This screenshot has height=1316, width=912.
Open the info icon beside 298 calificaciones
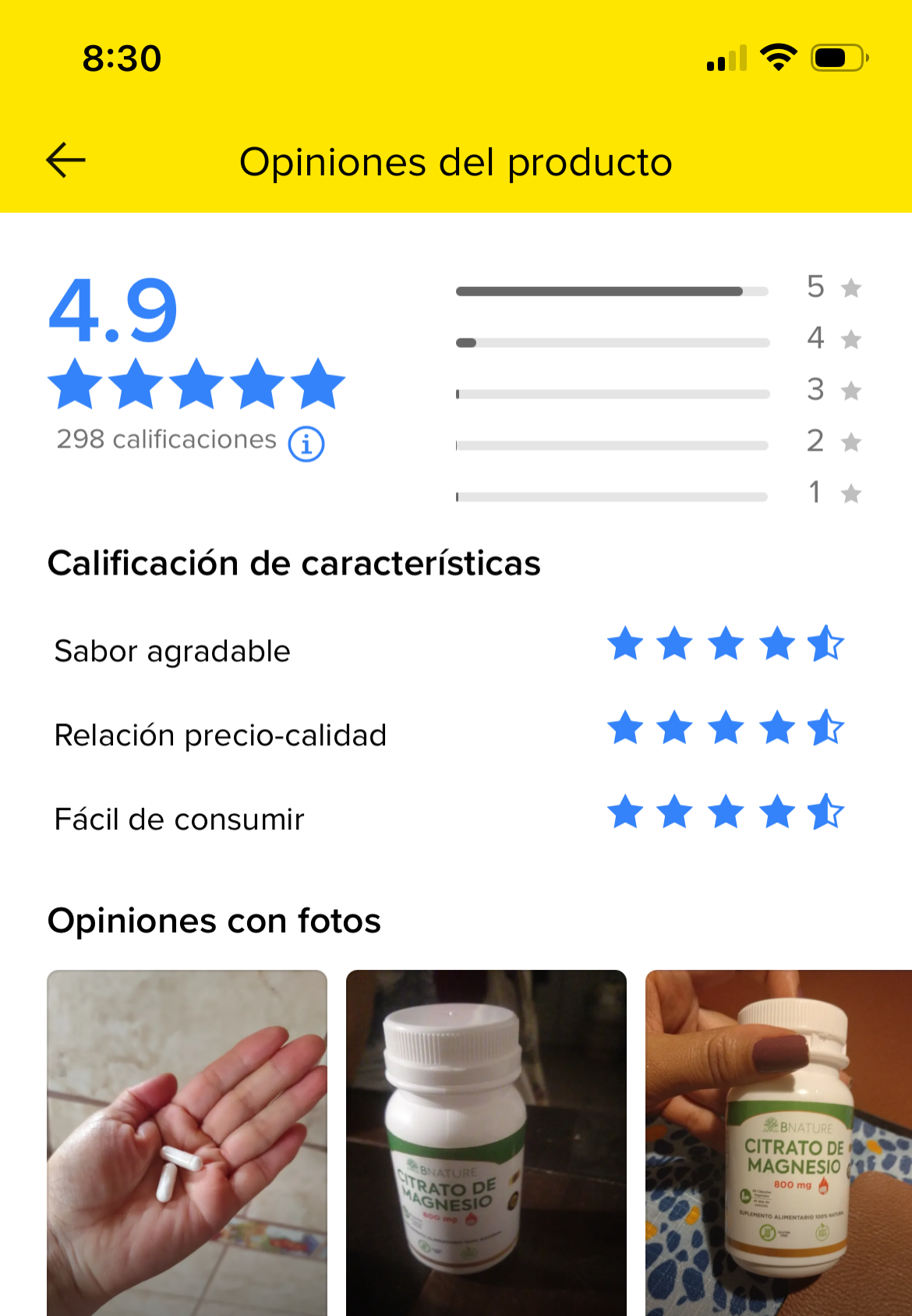point(306,444)
